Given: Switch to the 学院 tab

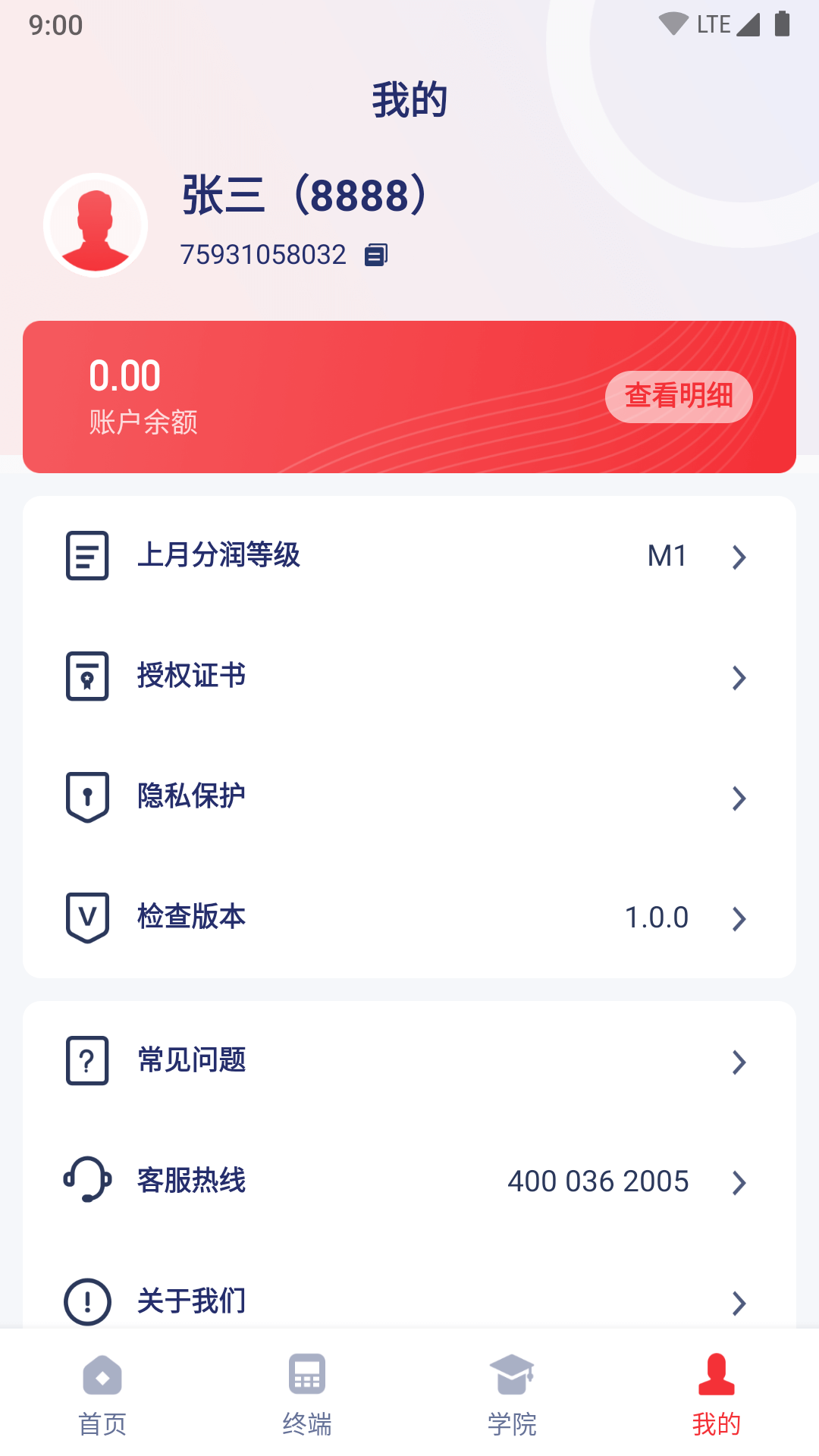Looking at the screenshot, I should [512, 1395].
